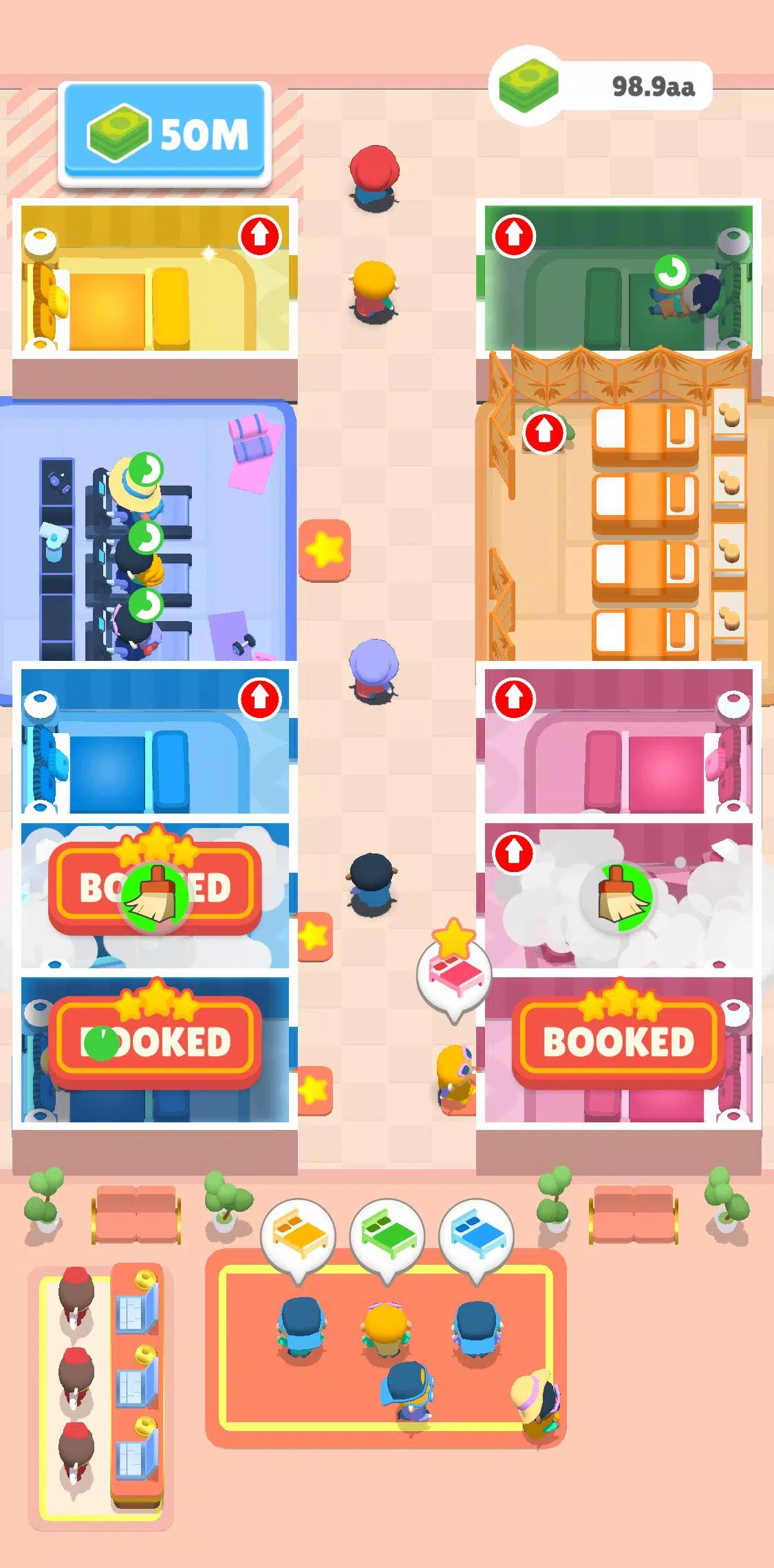
Task: Select the blue bed request bubble
Action: (x=477, y=1235)
